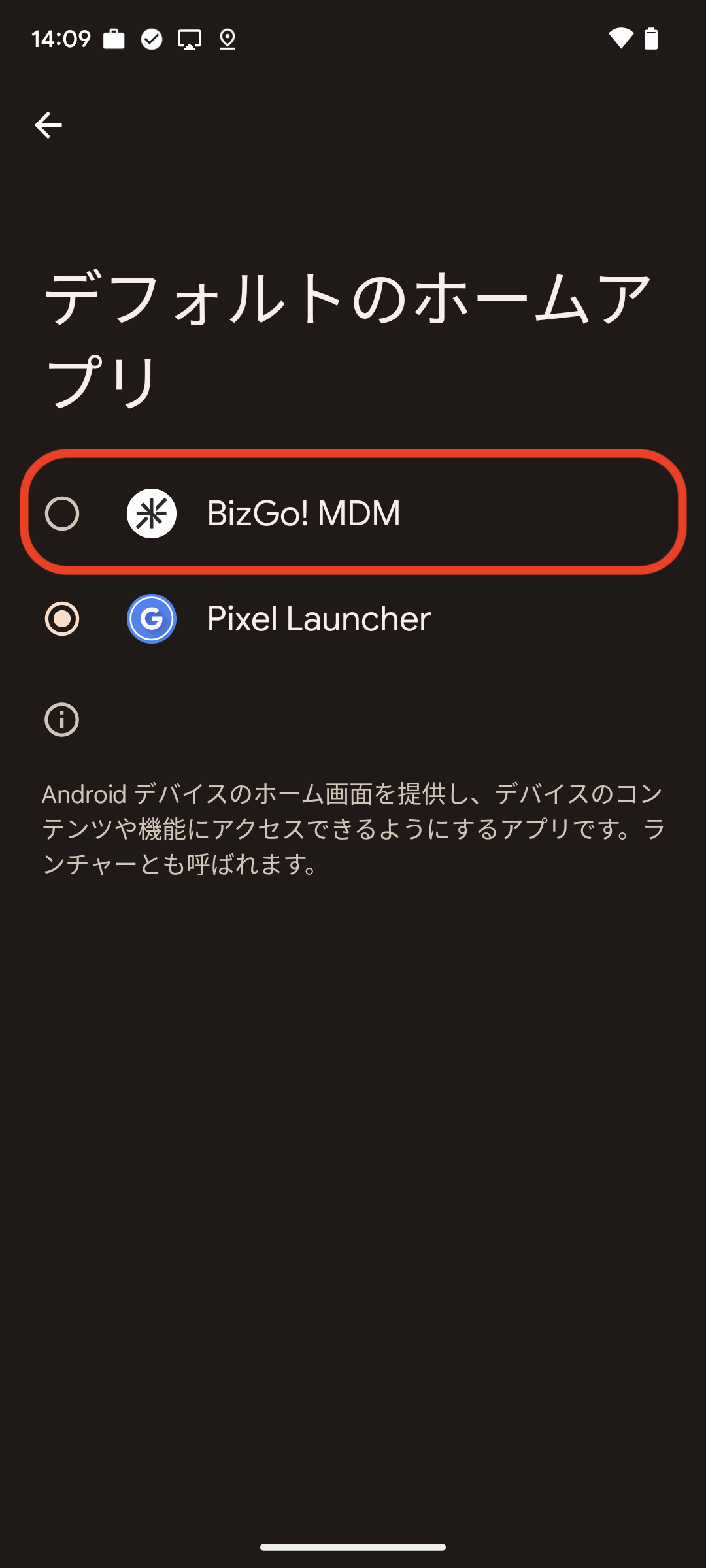Choose Pixel Launcher as home app

pos(63,619)
